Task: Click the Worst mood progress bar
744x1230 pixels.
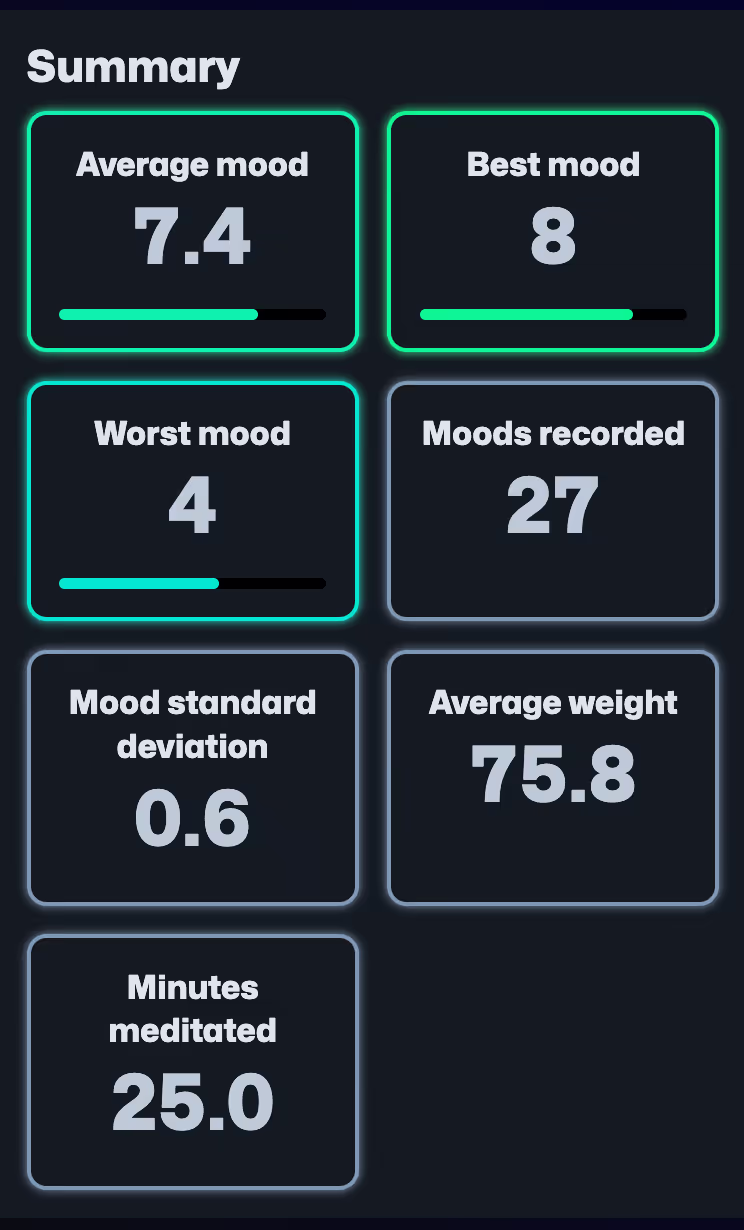Action: [193, 583]
